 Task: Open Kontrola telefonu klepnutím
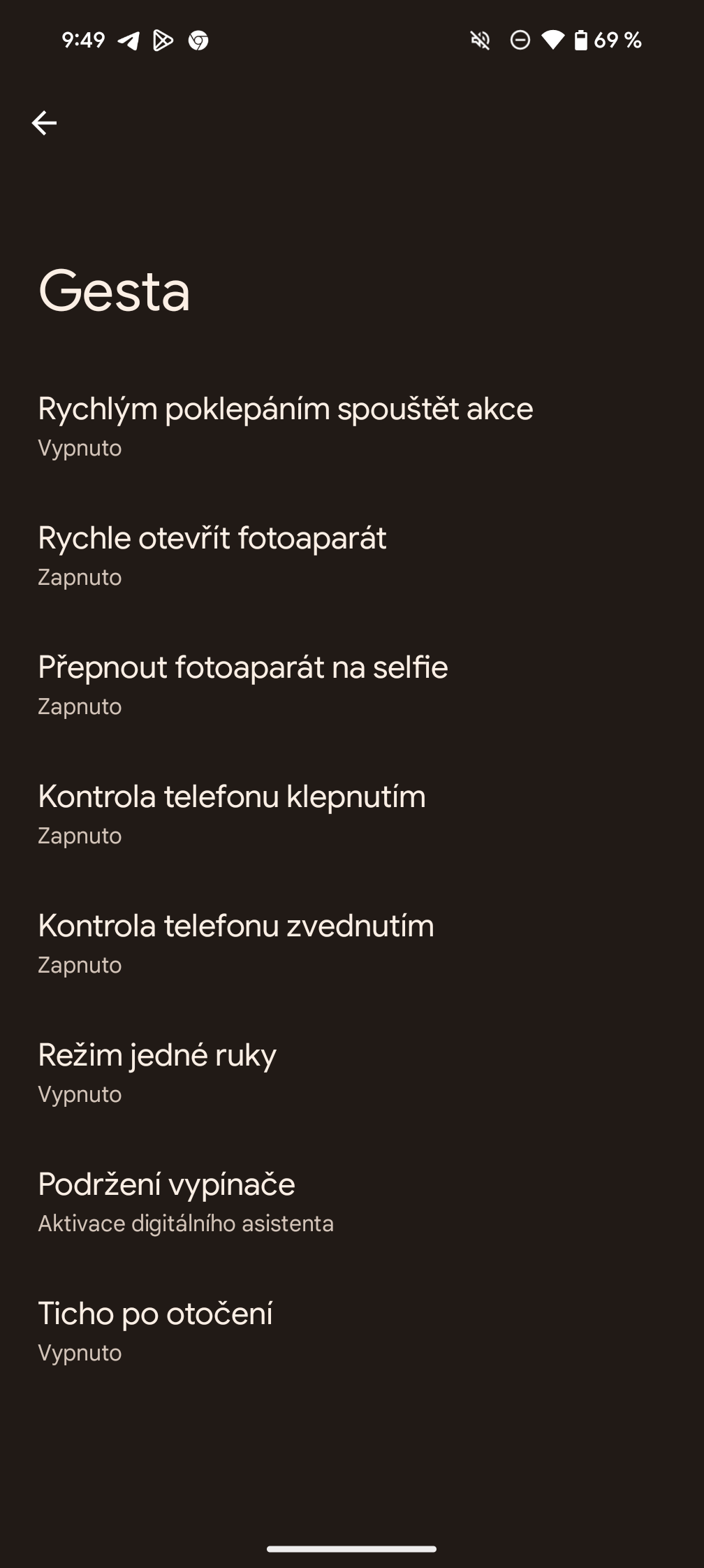[x=232, y=813]
